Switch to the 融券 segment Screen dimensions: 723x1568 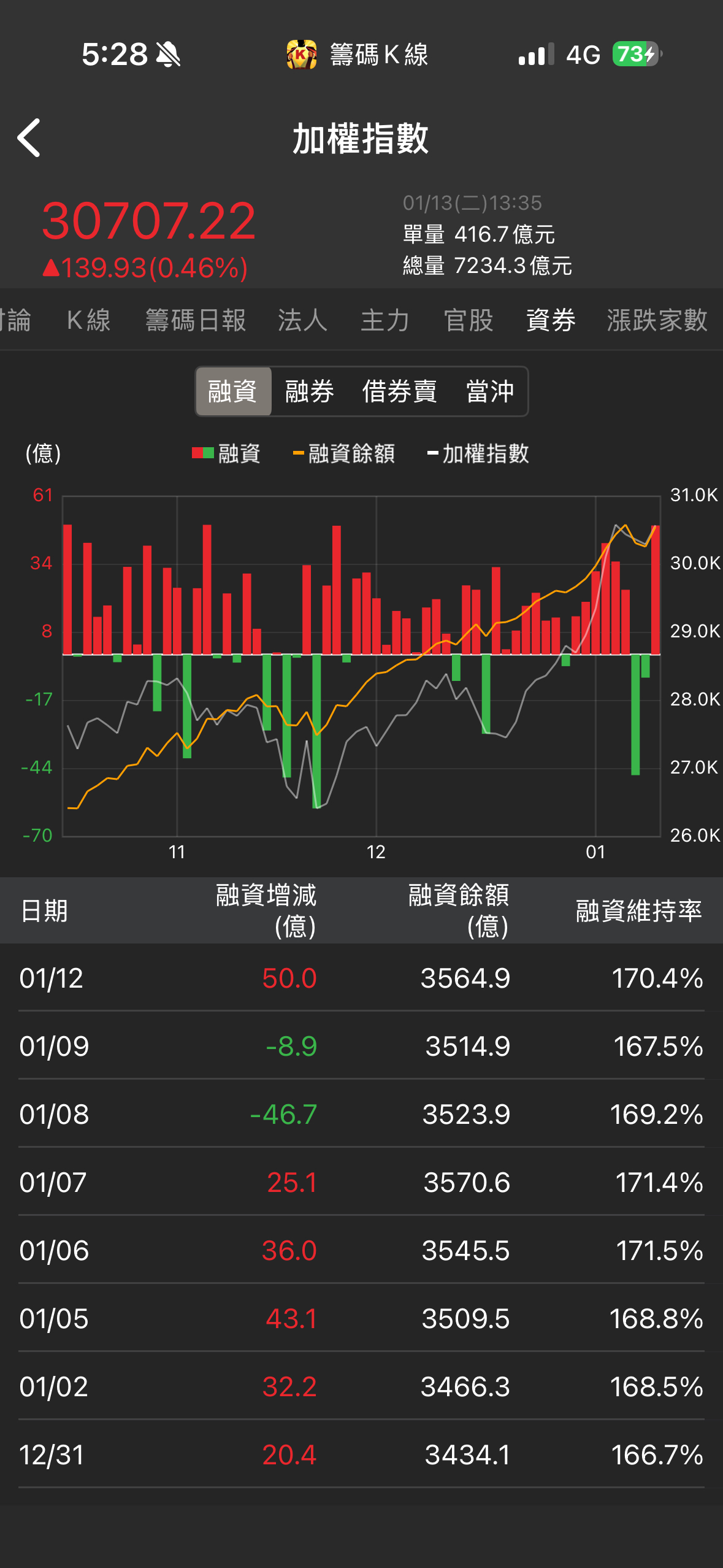(310, 391)
